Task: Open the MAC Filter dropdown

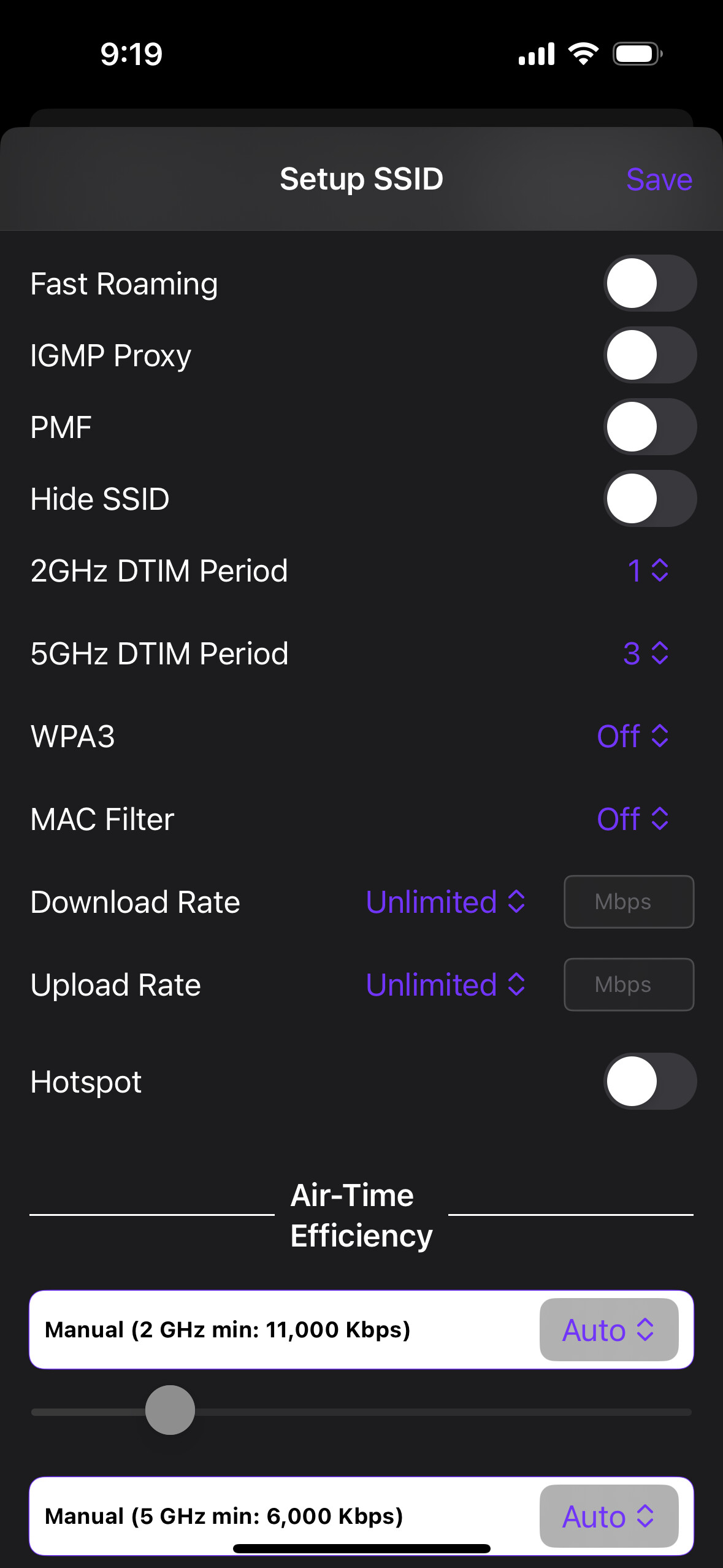Action: tap(633, 819)
